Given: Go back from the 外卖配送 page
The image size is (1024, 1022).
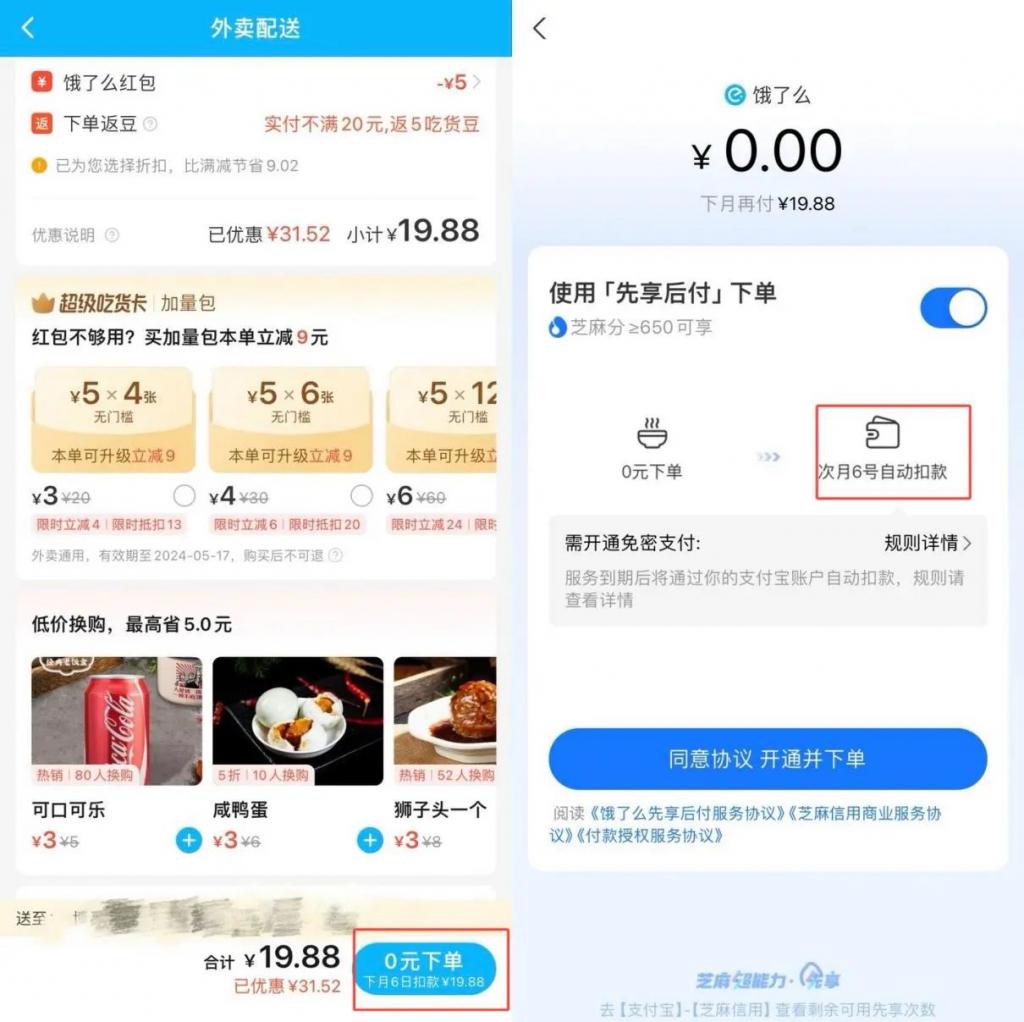Looking at the screenshot, I should click(28, 28).
